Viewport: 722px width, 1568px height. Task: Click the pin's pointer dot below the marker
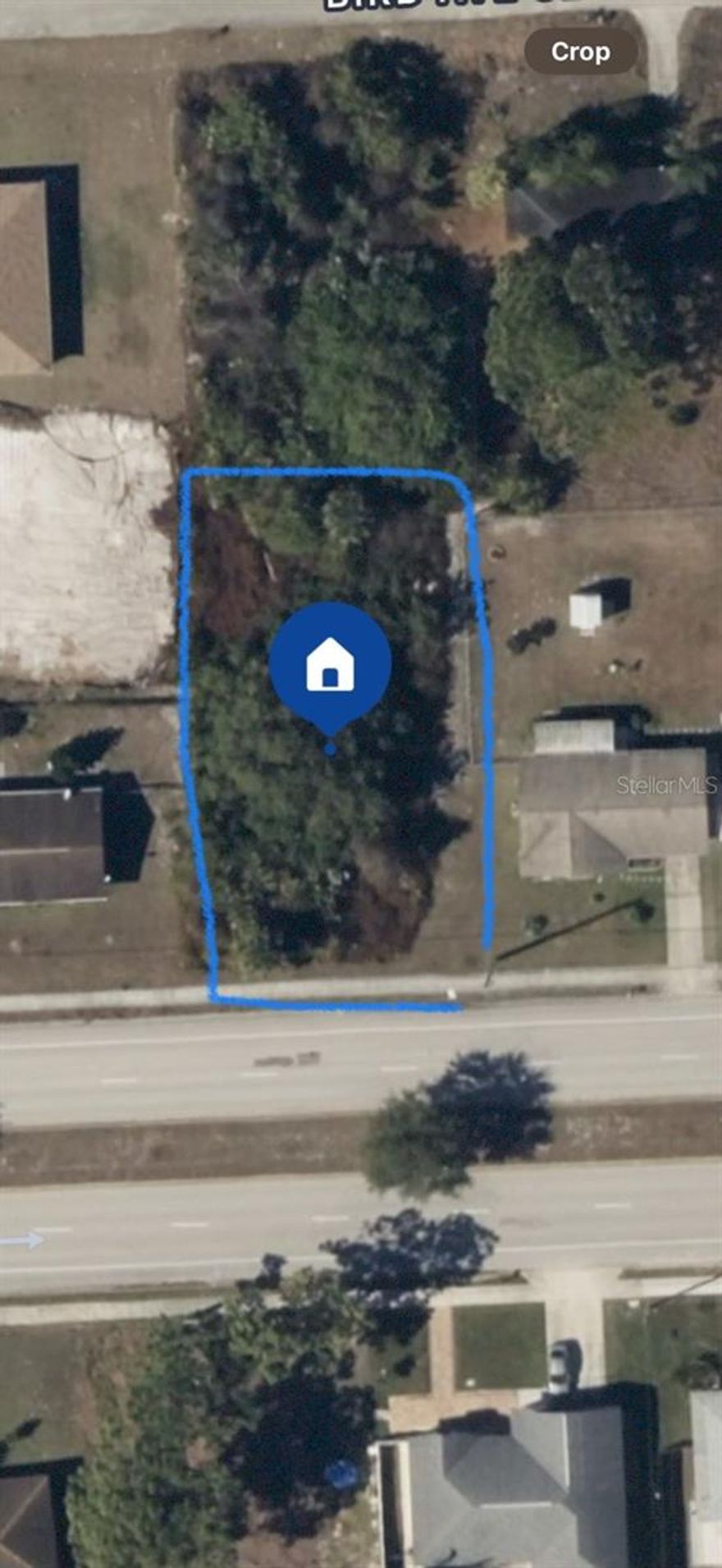coord(329,748)
